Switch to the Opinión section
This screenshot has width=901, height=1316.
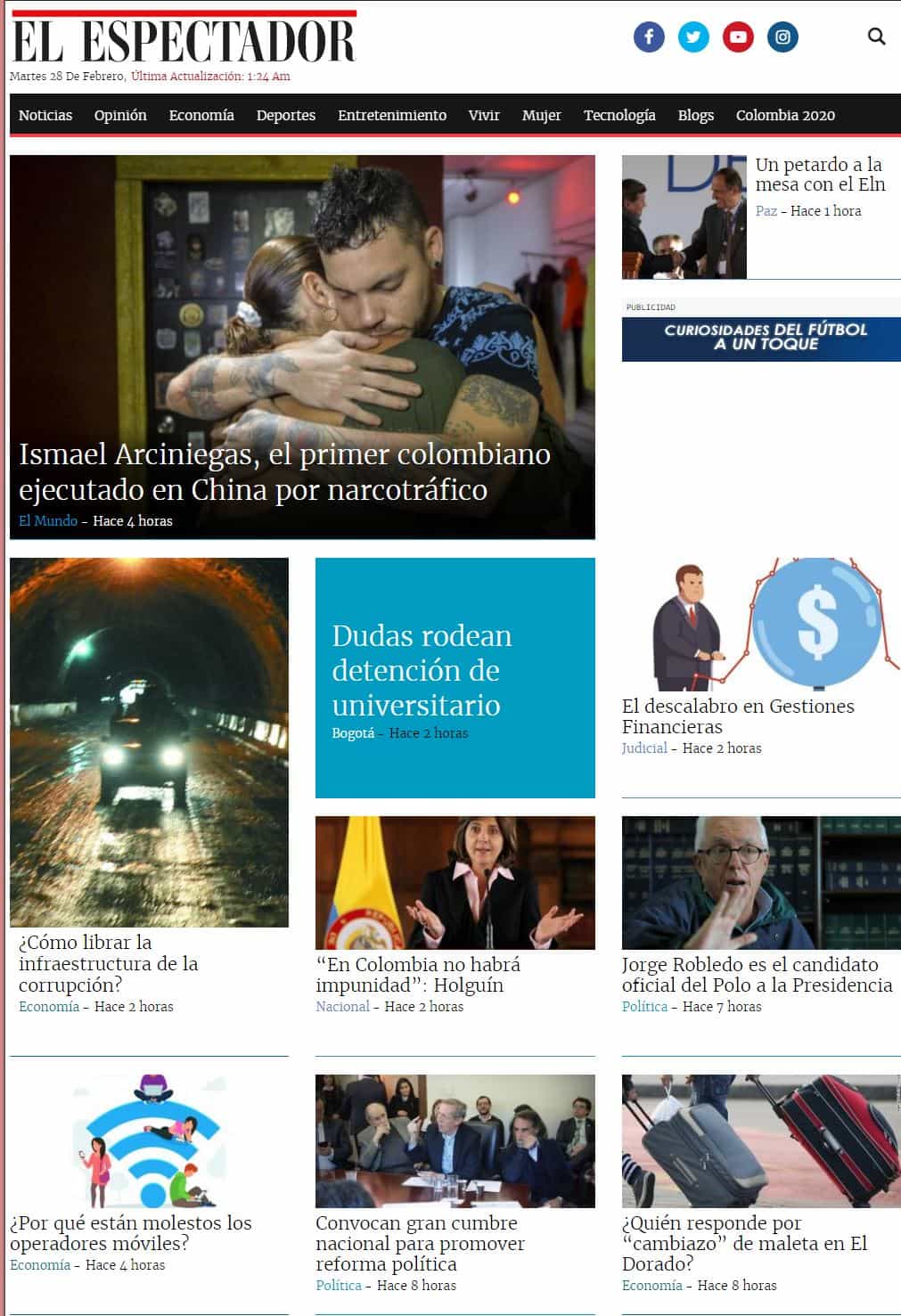coord(120,116)
